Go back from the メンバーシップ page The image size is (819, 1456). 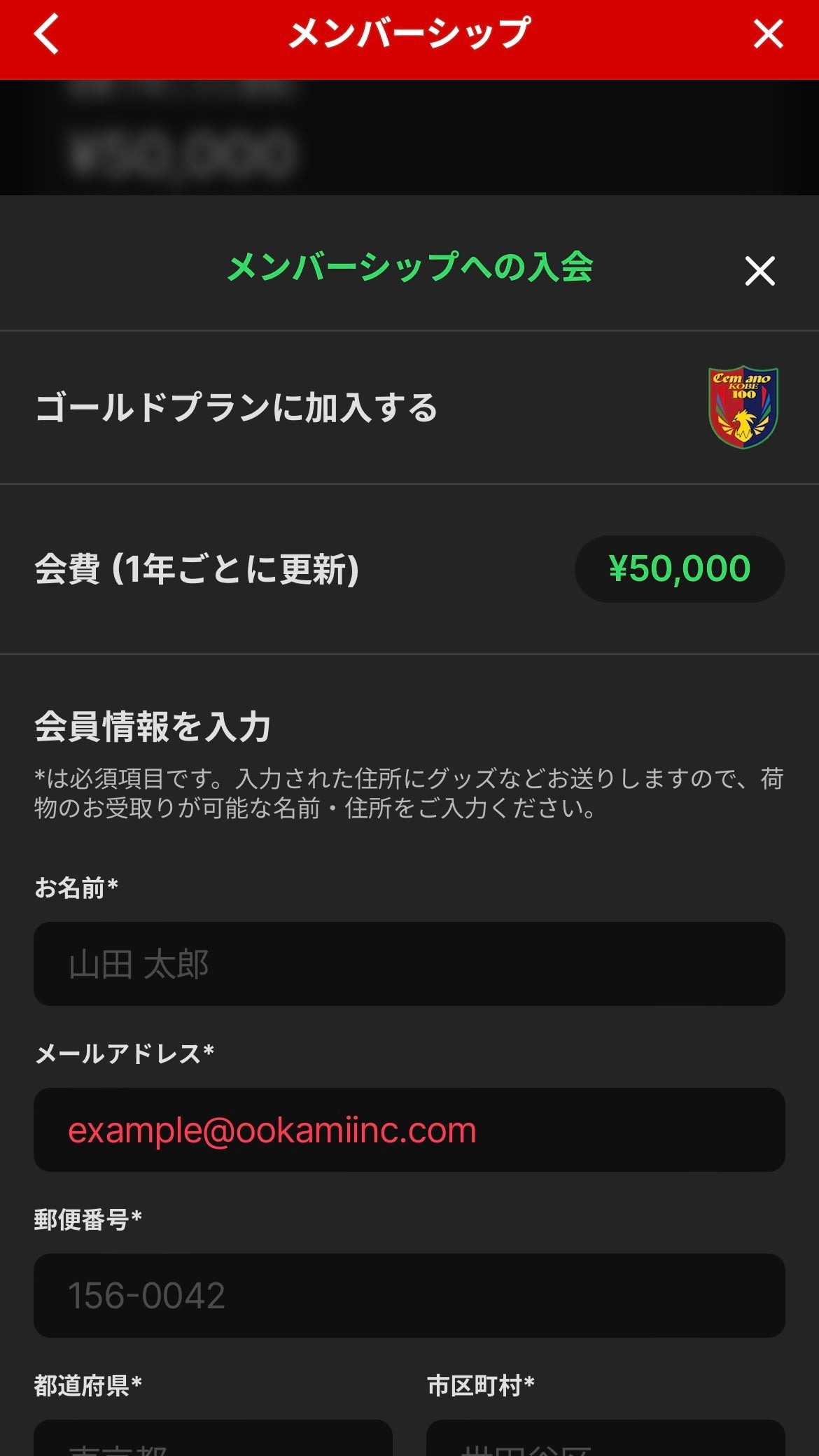(46, 34)
